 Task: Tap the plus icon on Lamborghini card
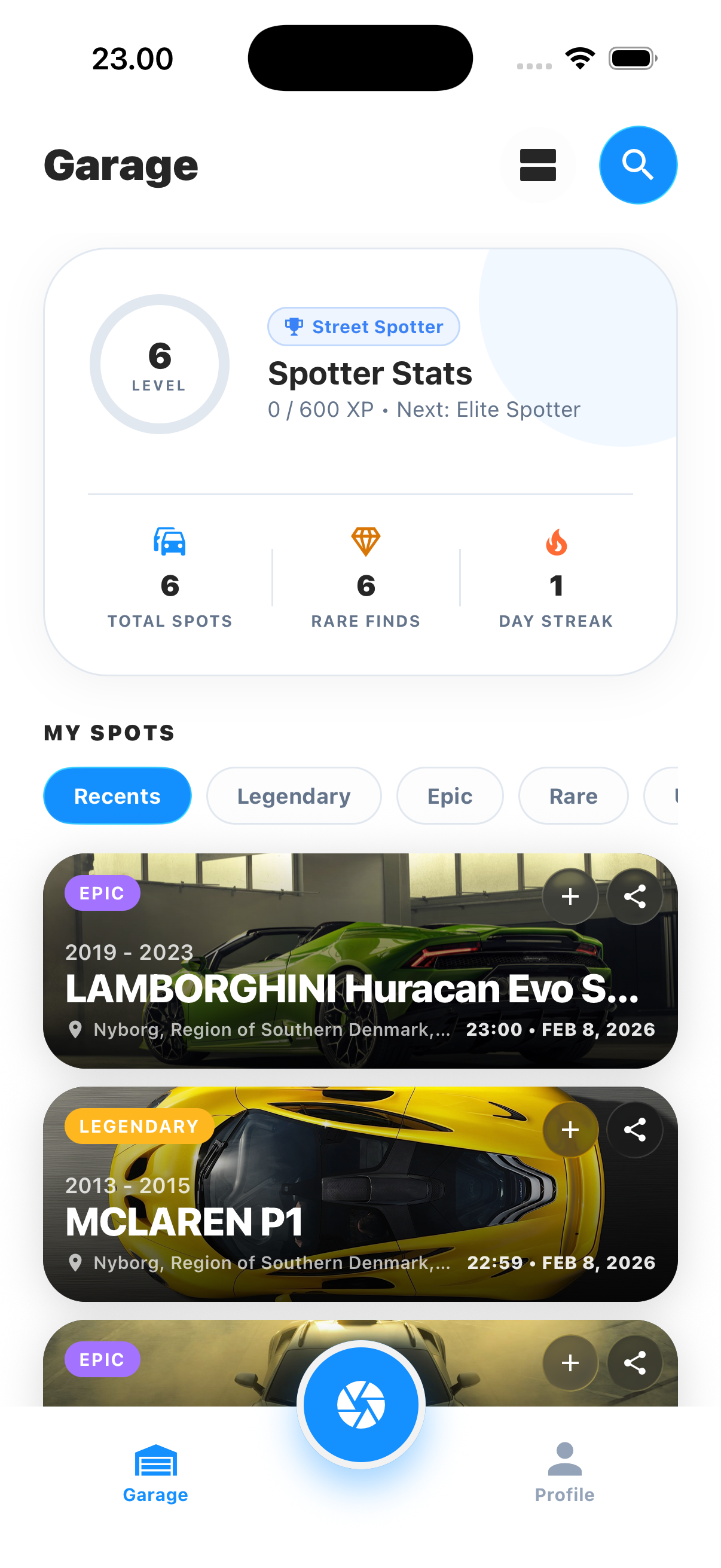[x=570, y=896]
